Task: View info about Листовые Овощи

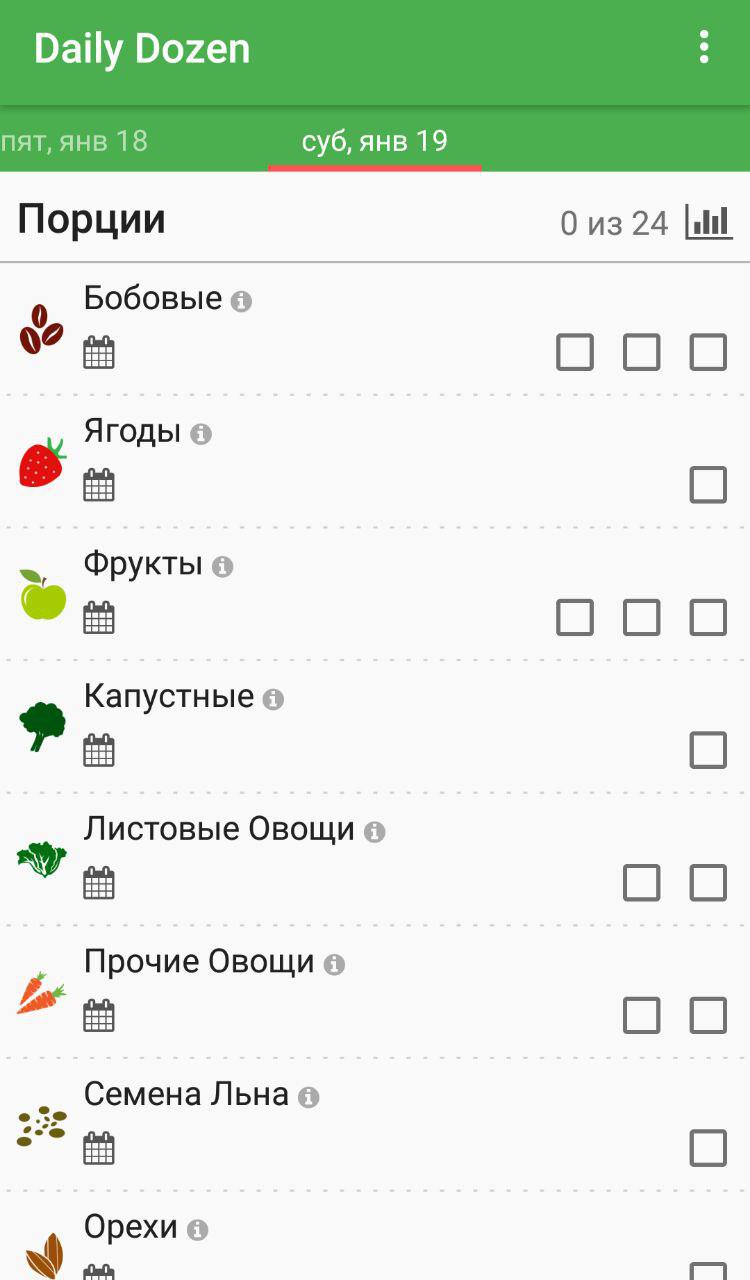Action: pyautogui.click(x=375, y=832)
